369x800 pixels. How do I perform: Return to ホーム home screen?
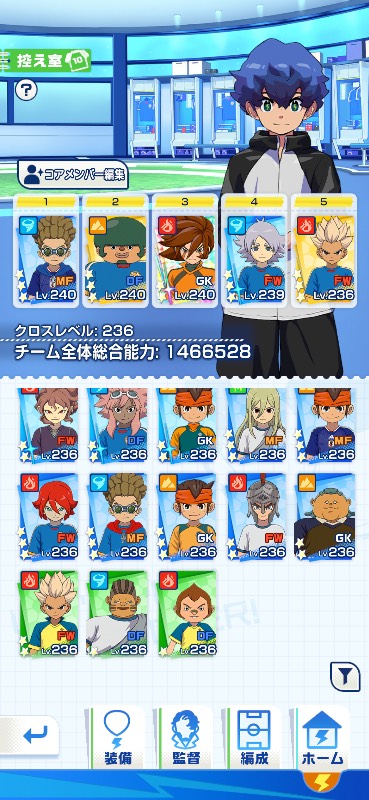pyautogui.click(x=323, y=737)
